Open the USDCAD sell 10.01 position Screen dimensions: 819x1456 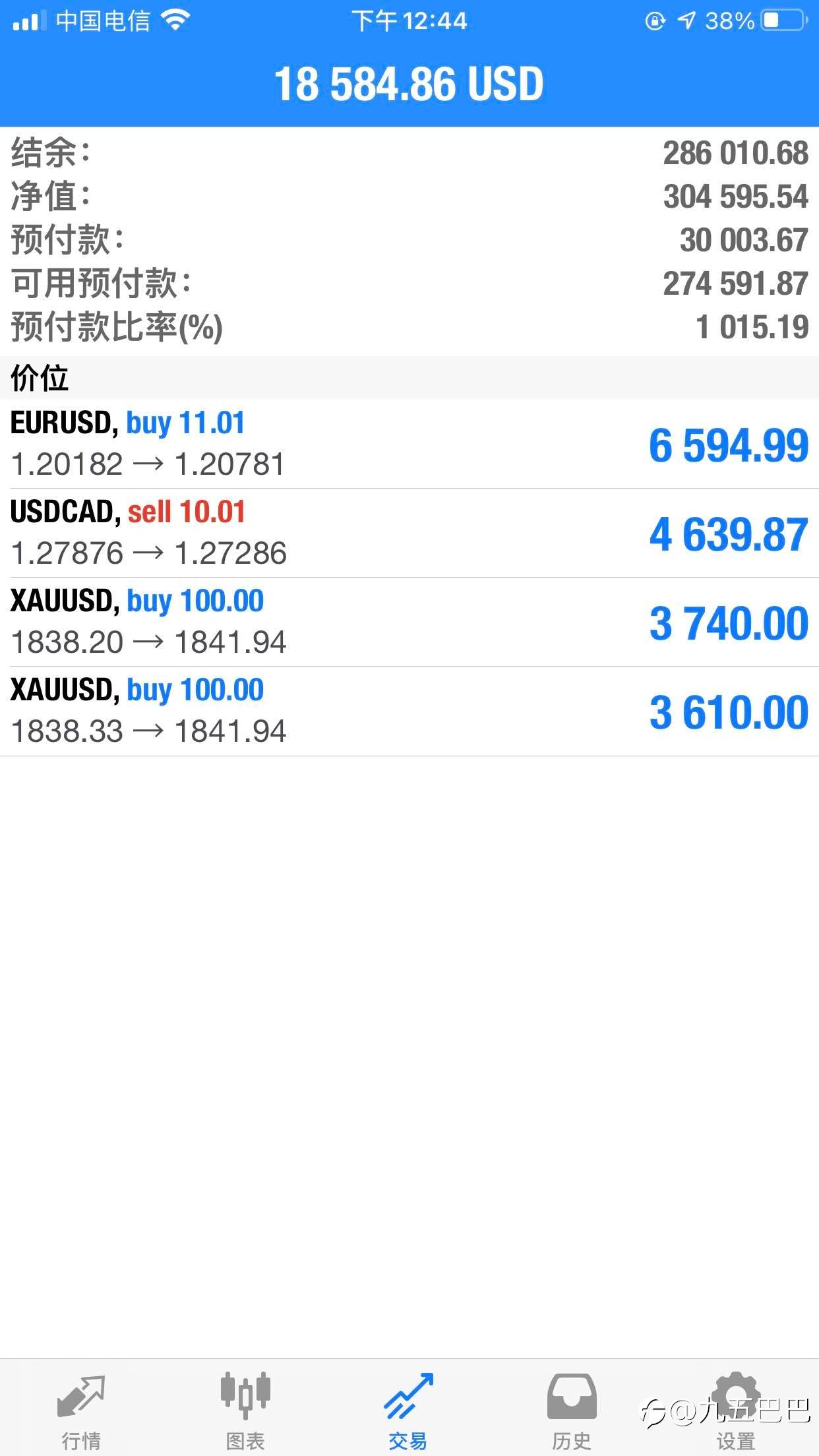[x=409, y=533]
